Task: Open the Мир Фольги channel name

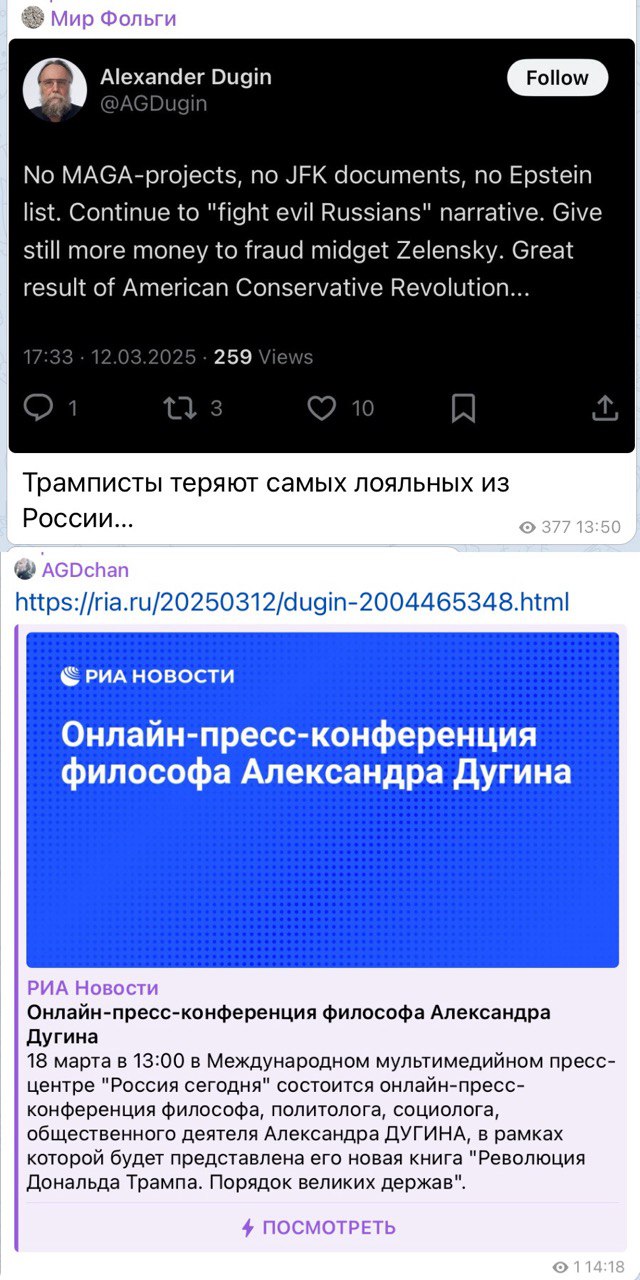Action: point(113,18)
